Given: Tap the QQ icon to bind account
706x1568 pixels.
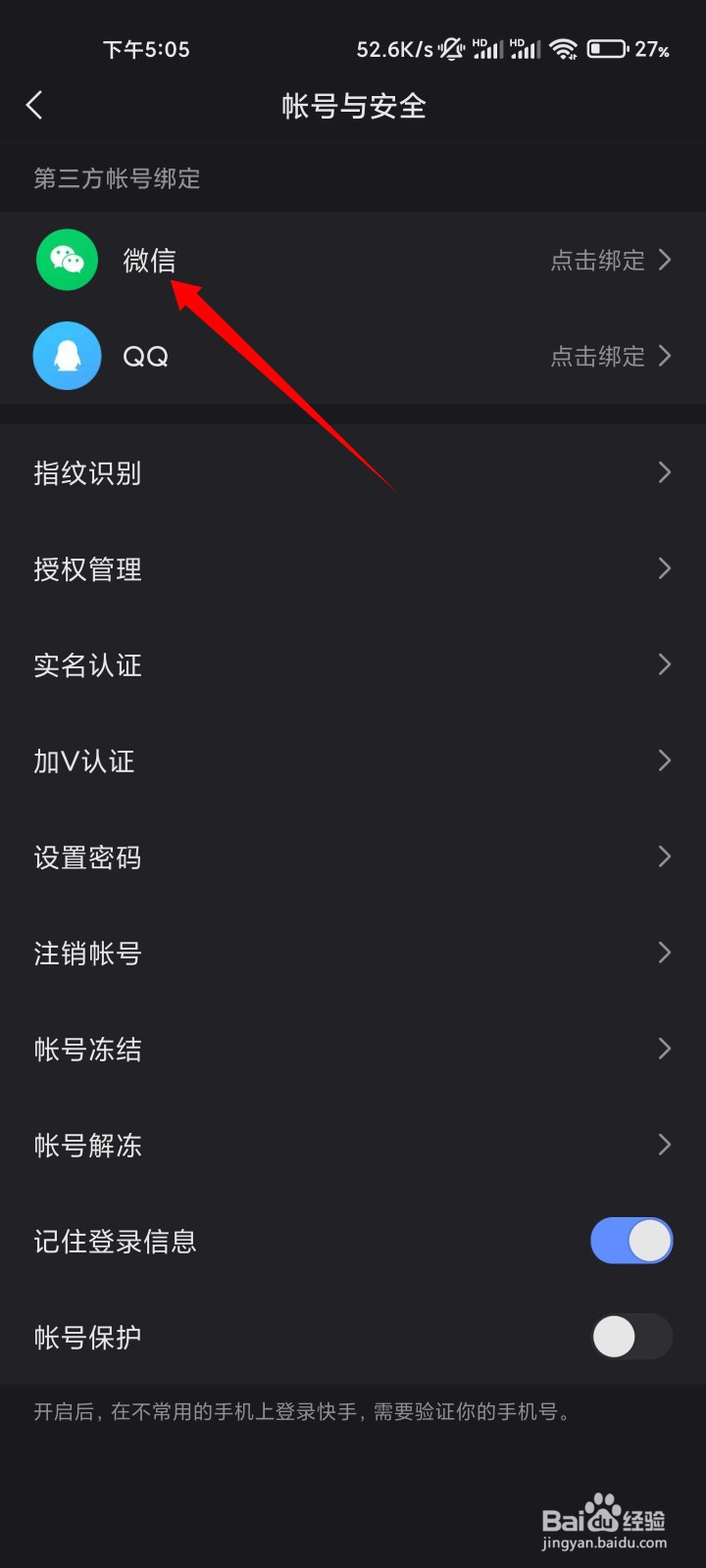Looking at the screenshot, I should (x=67, y=356).
